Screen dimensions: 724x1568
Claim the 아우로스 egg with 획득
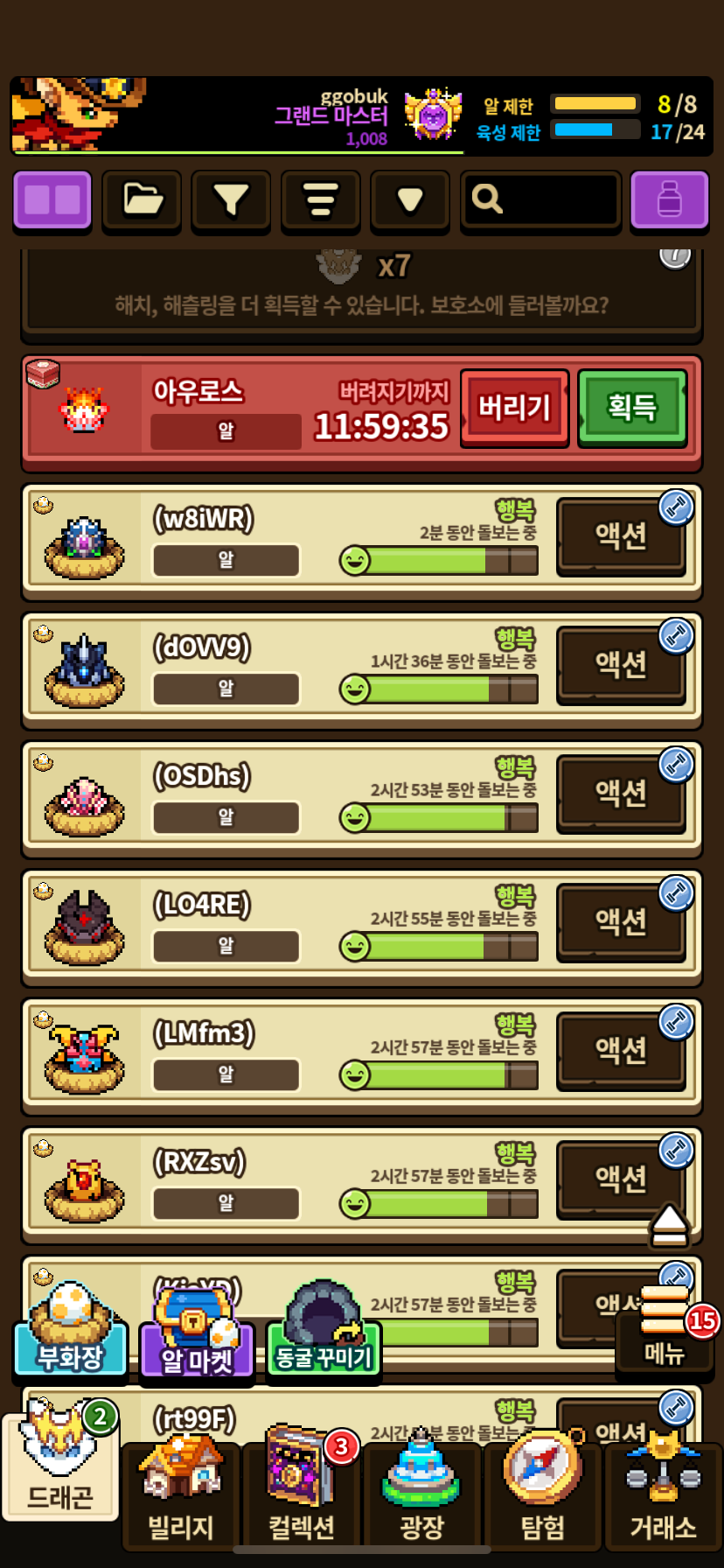click(632, 408)
